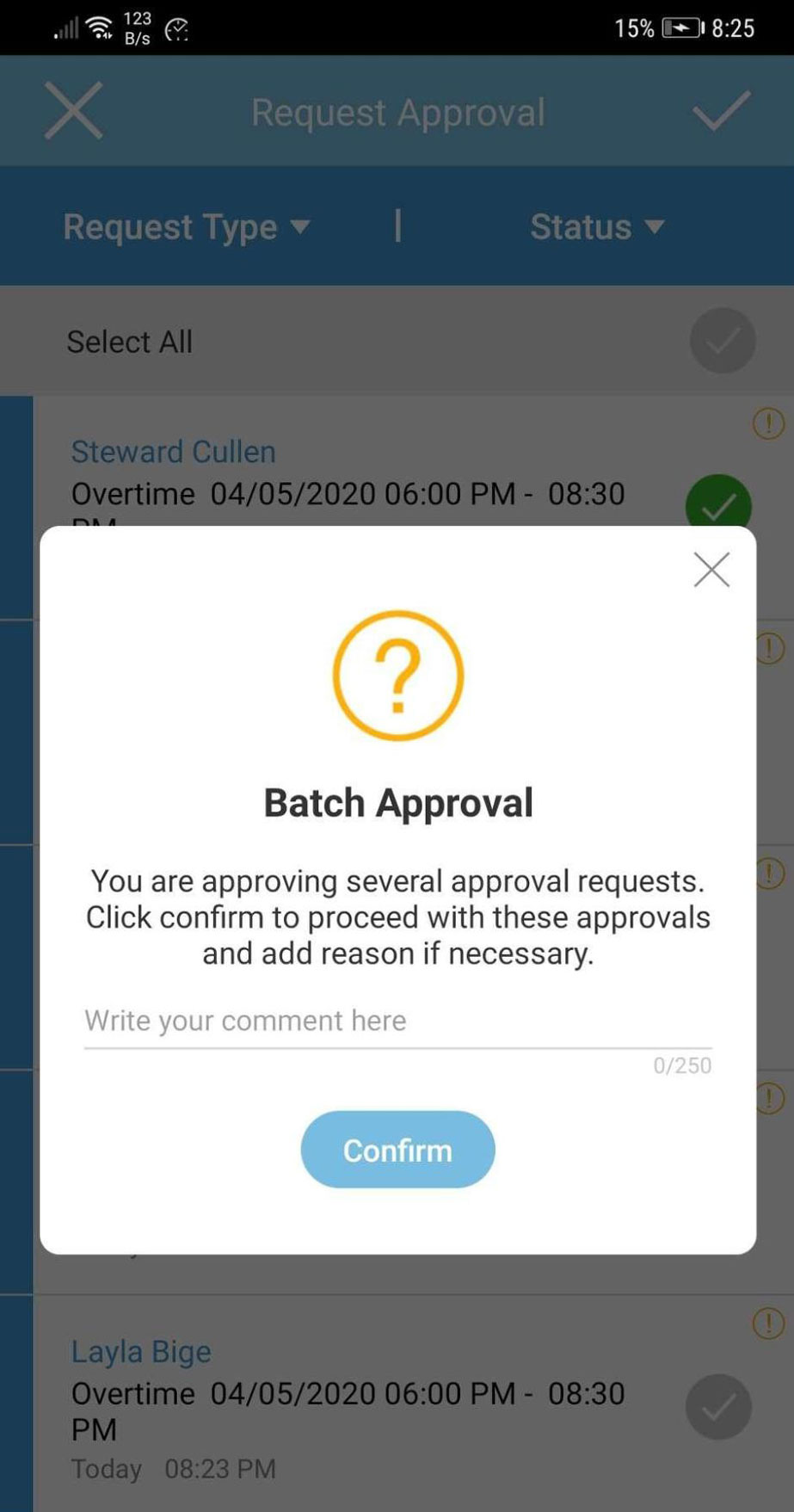Image resolution: width=794 pixels, height=1512 pixels.
Task: Select Layla Bige's overtime request checkbox
Action: 718,1407
